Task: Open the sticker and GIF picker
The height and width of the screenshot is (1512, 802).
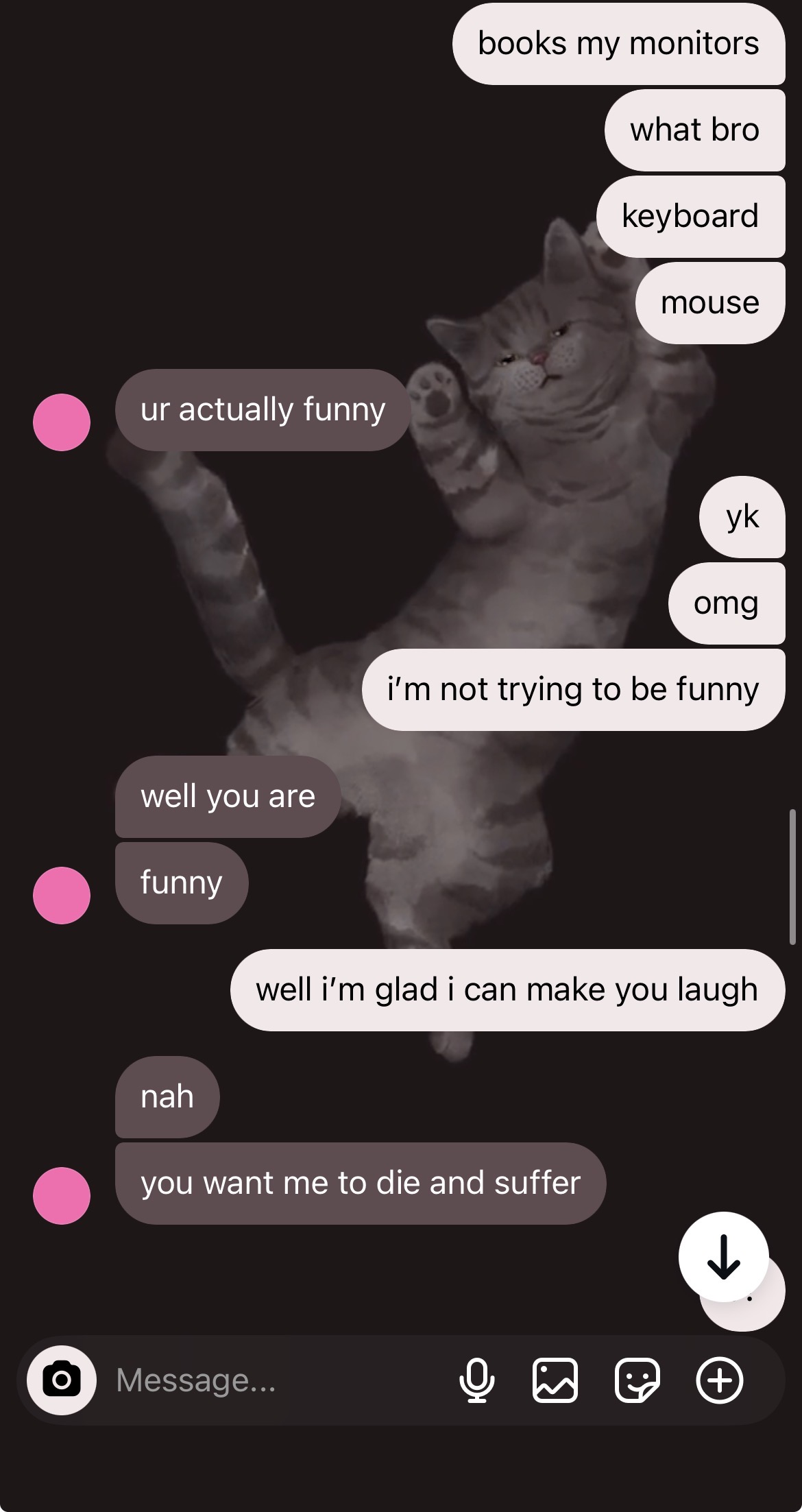Action: [637, 1380]
